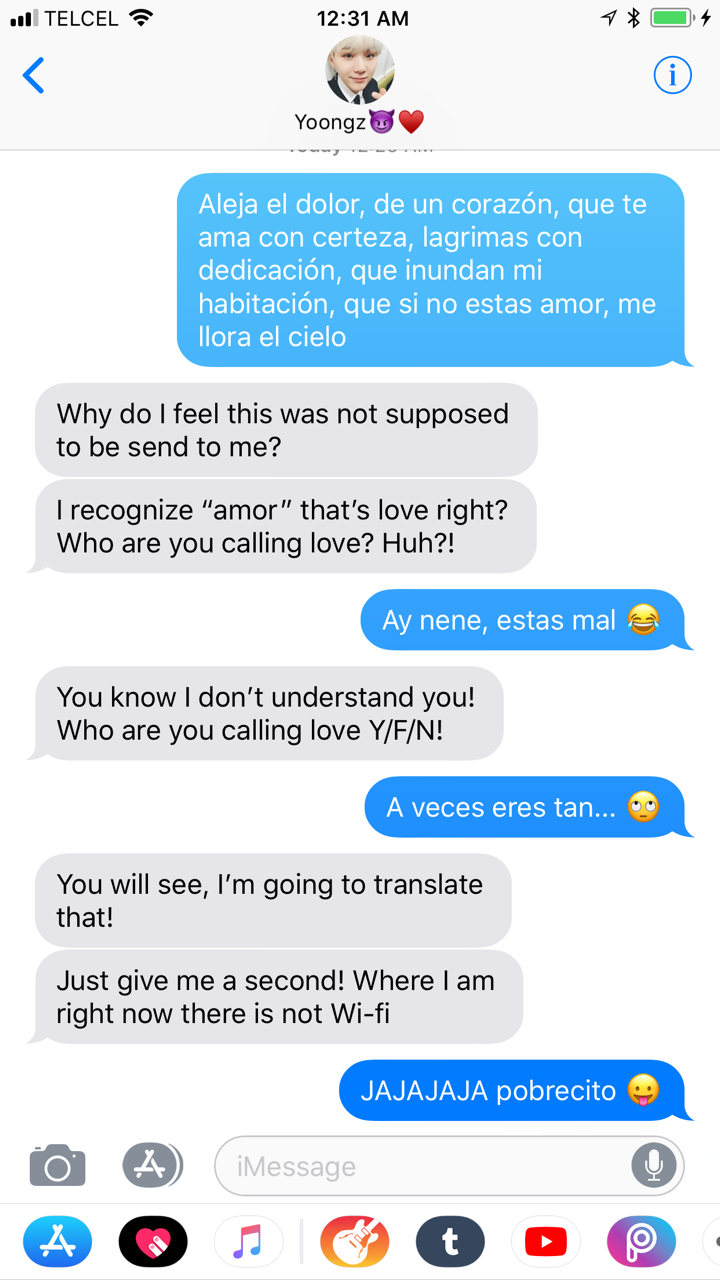Screen dimensions: 720x1280
Task: Open the Tumblr iMessage app
Action: click(450, 1242)
